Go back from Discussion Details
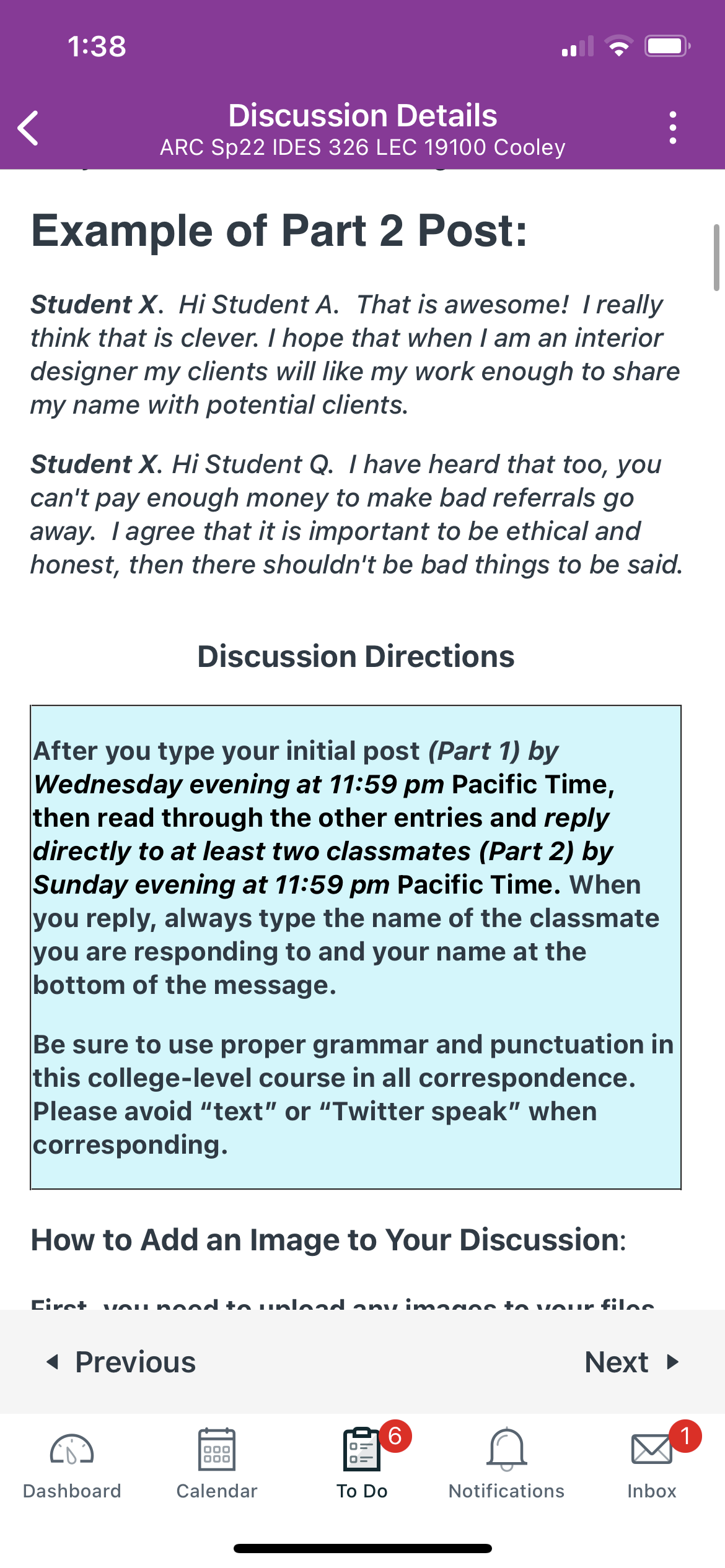Screen dimensions: 725x1568 coord(29,128)
